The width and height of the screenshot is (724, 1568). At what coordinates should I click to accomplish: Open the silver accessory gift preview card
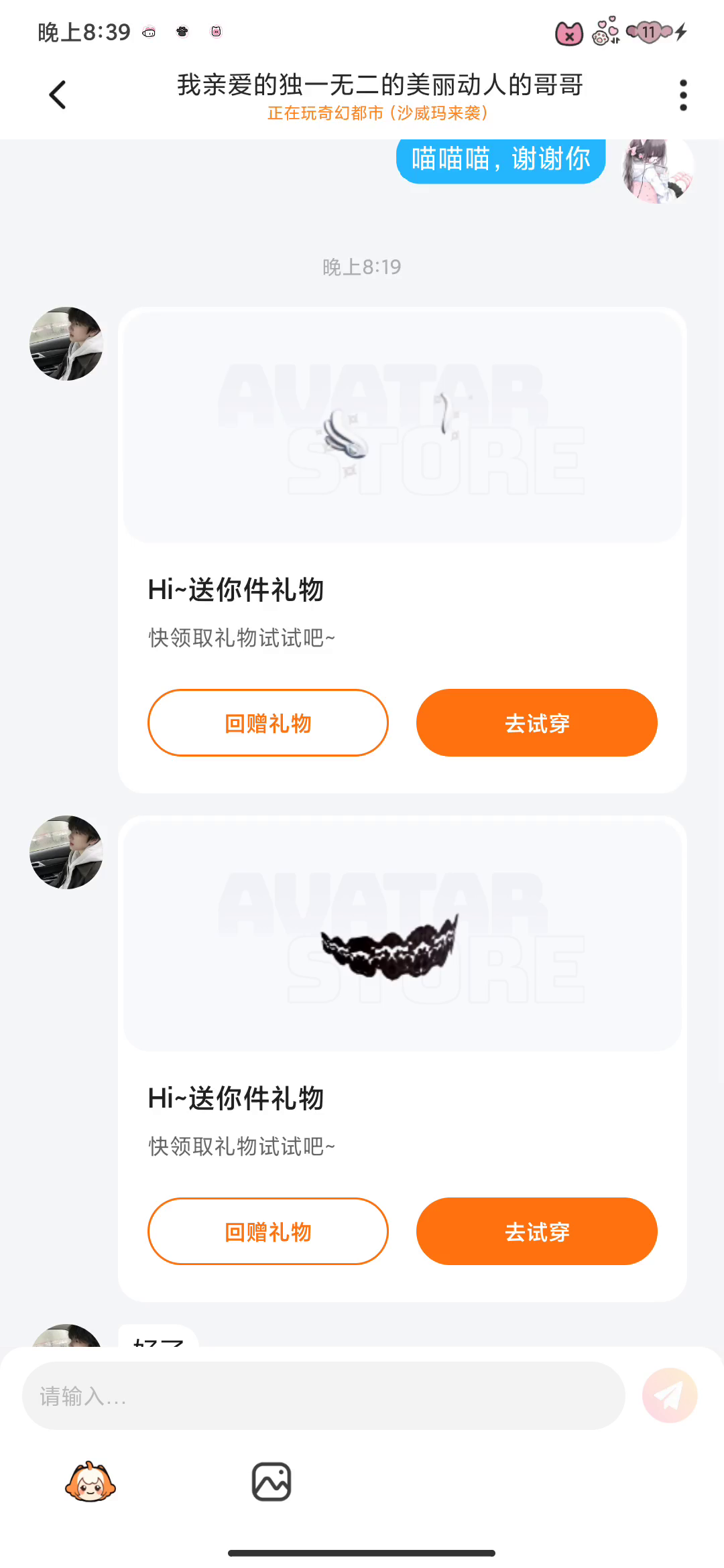point(402,426)
